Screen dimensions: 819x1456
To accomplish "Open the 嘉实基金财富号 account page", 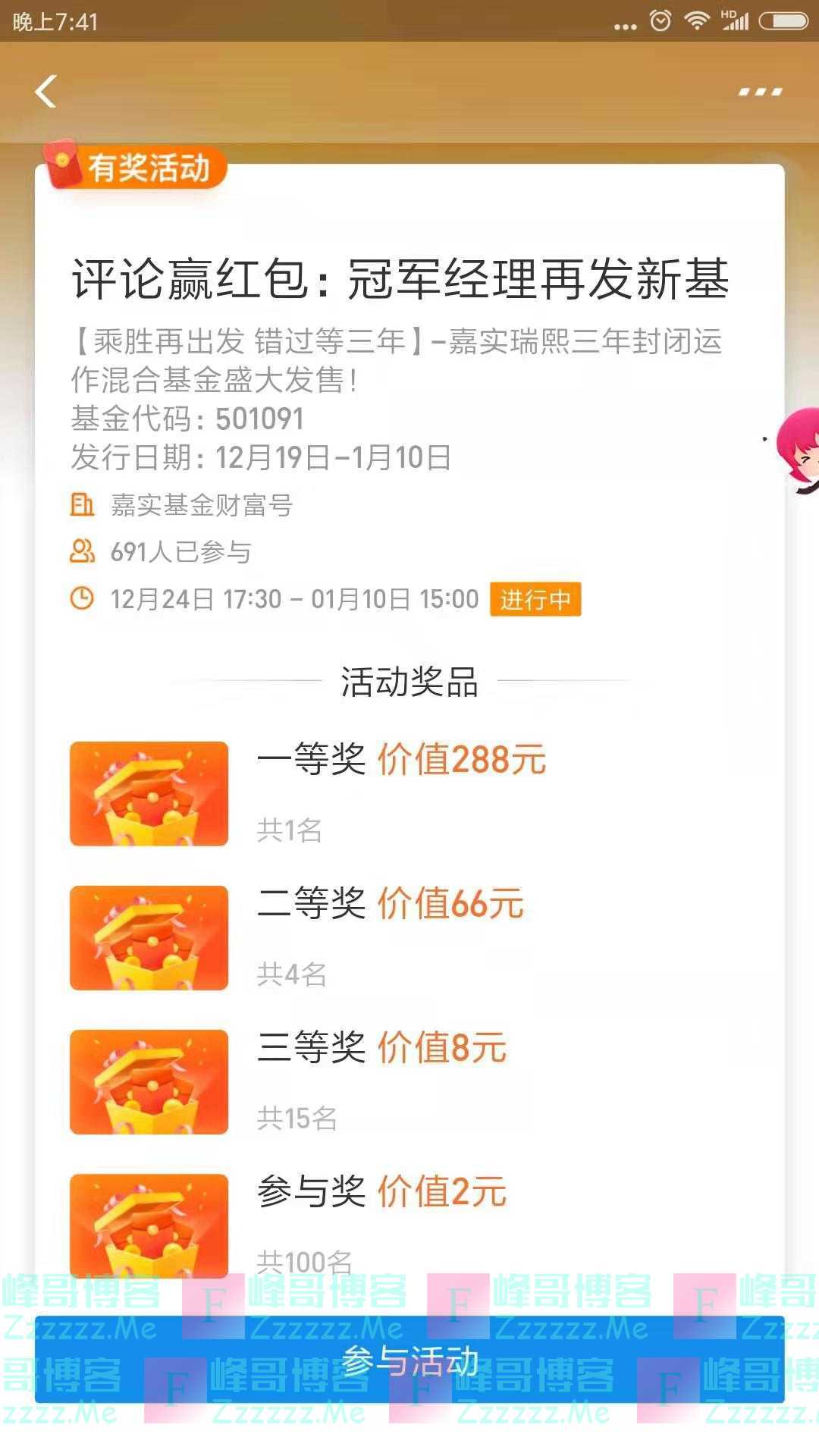I will [x=201, y=505].
